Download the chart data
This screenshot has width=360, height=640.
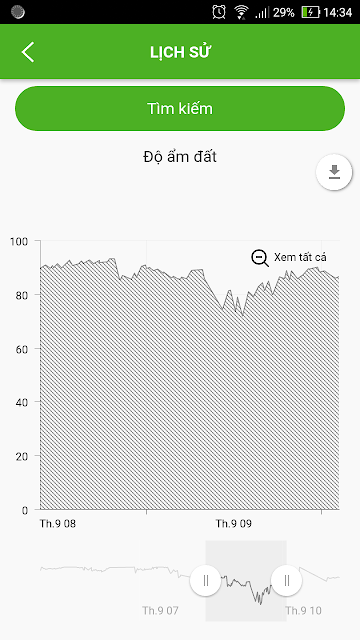tap(334, 172)
